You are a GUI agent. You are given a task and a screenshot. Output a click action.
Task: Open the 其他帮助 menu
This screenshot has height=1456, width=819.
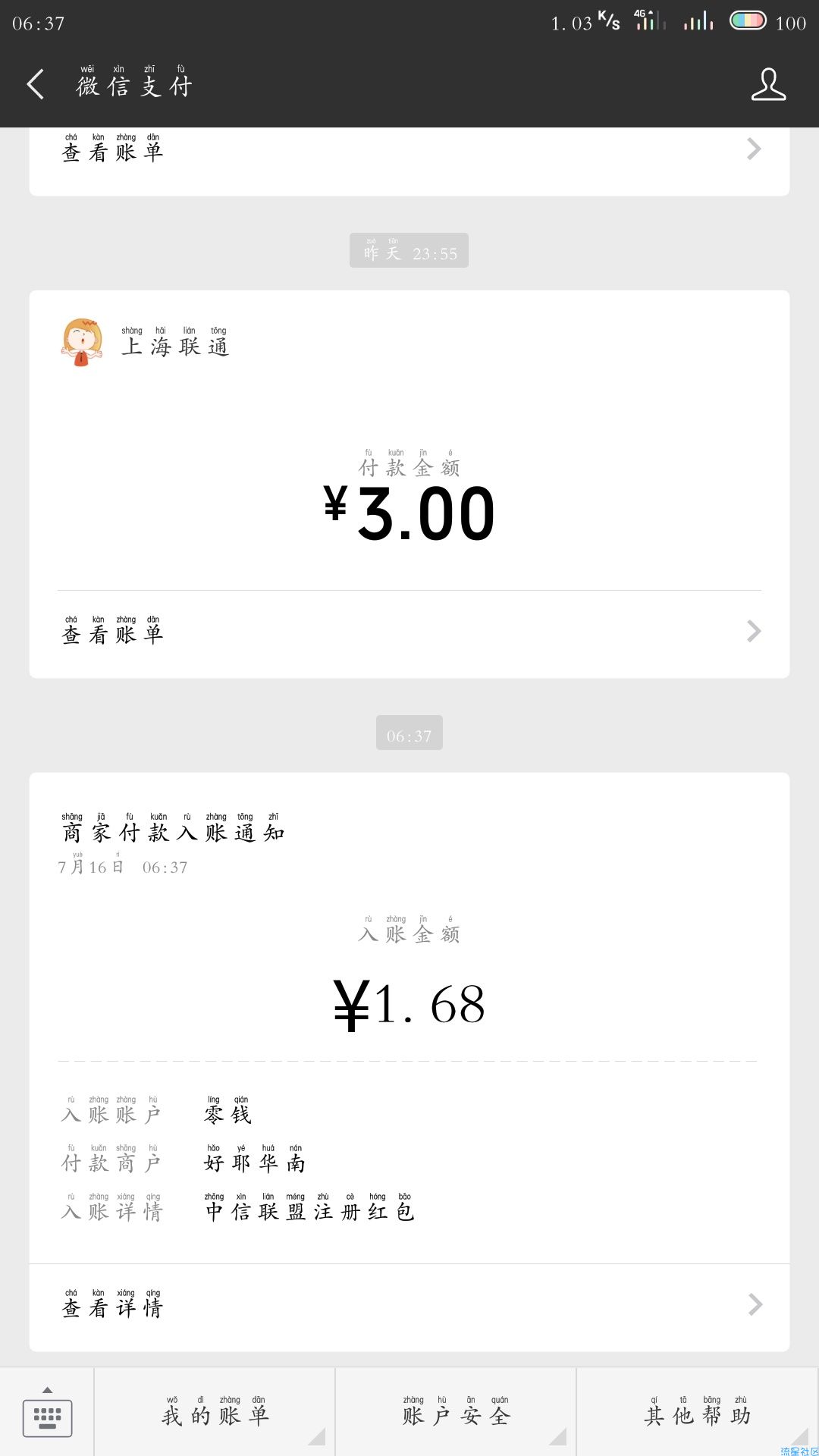[x=697, y=1412]
